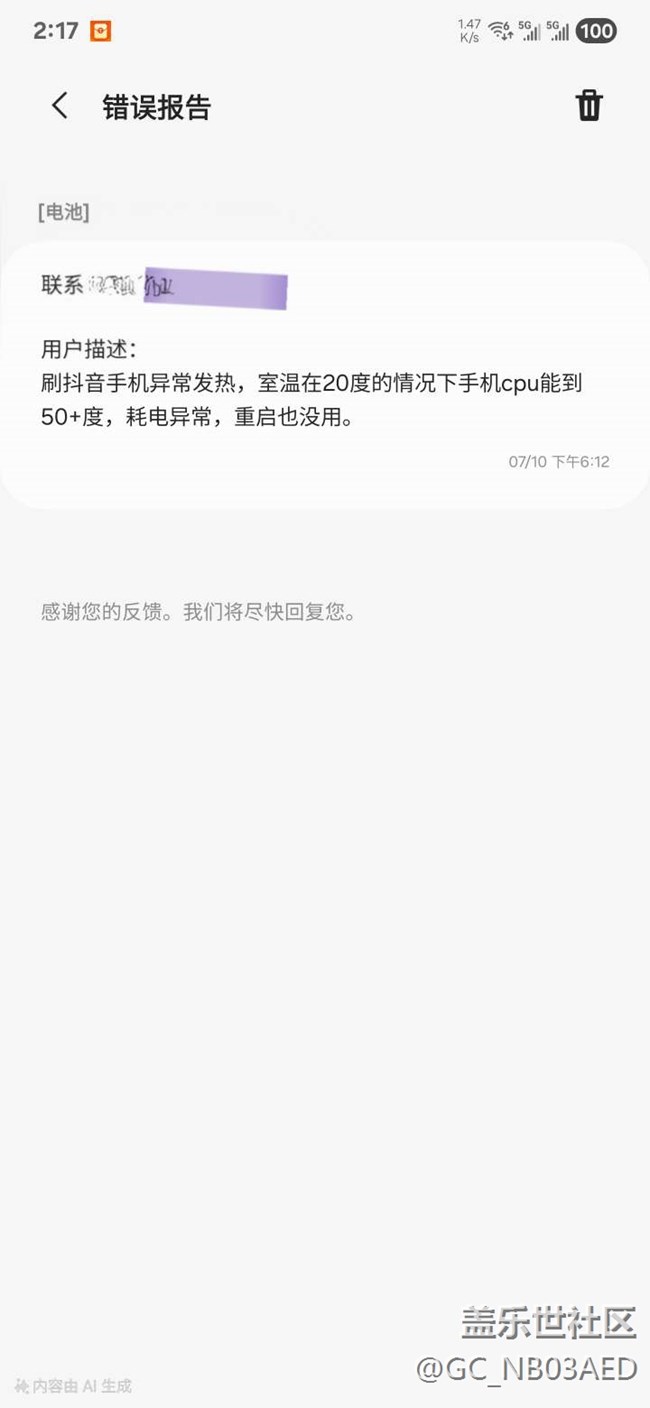
Task: Go back from the 错误报告 page
Action: tap(60, 106)
